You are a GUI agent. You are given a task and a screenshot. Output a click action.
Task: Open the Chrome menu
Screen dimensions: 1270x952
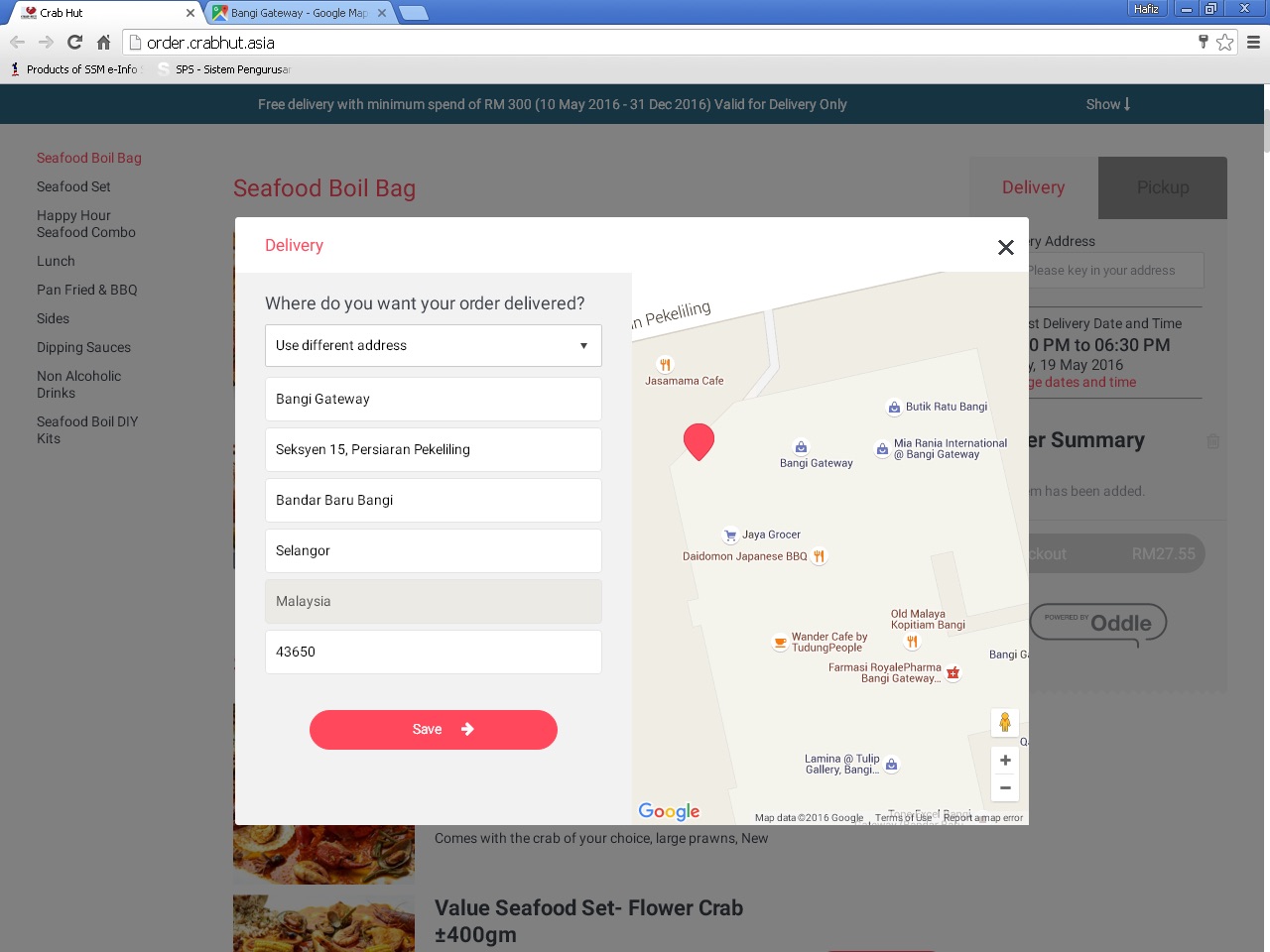(x=1253, y=42)
